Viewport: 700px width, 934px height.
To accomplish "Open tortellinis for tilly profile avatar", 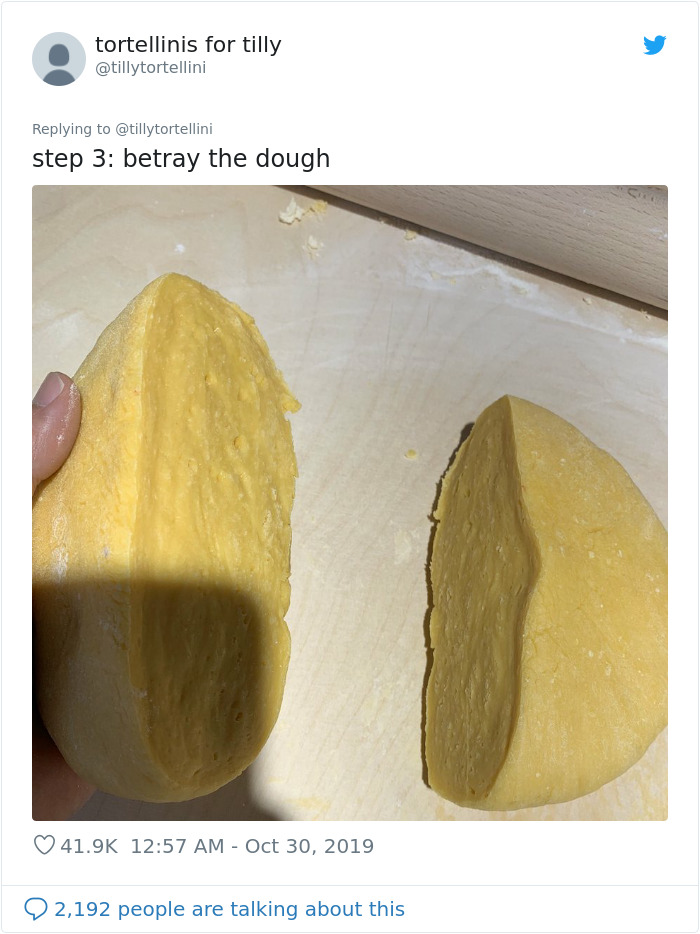I will (58, 58).
